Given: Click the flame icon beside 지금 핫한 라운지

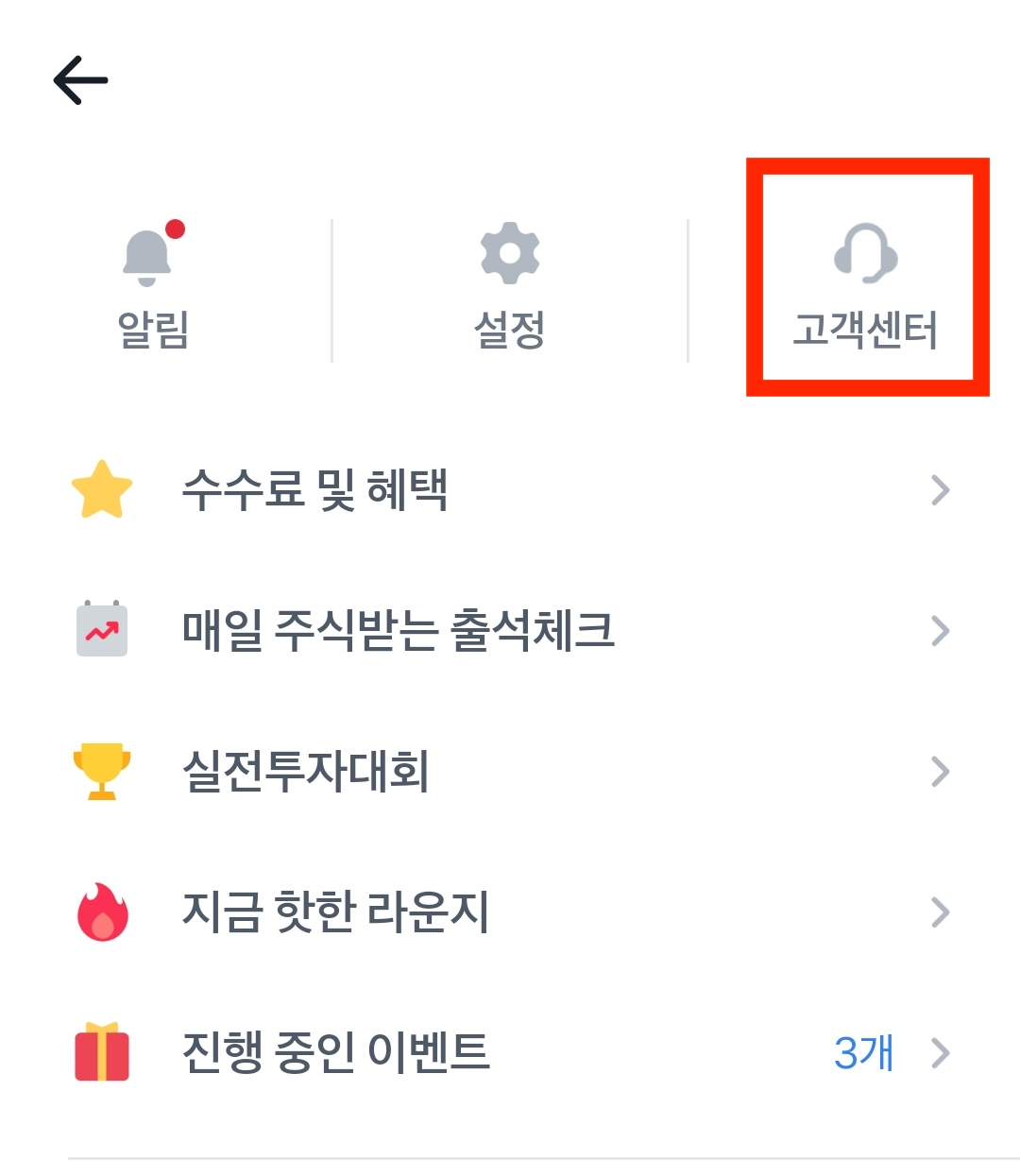Looking at the screenshot, I should (100, 911).
